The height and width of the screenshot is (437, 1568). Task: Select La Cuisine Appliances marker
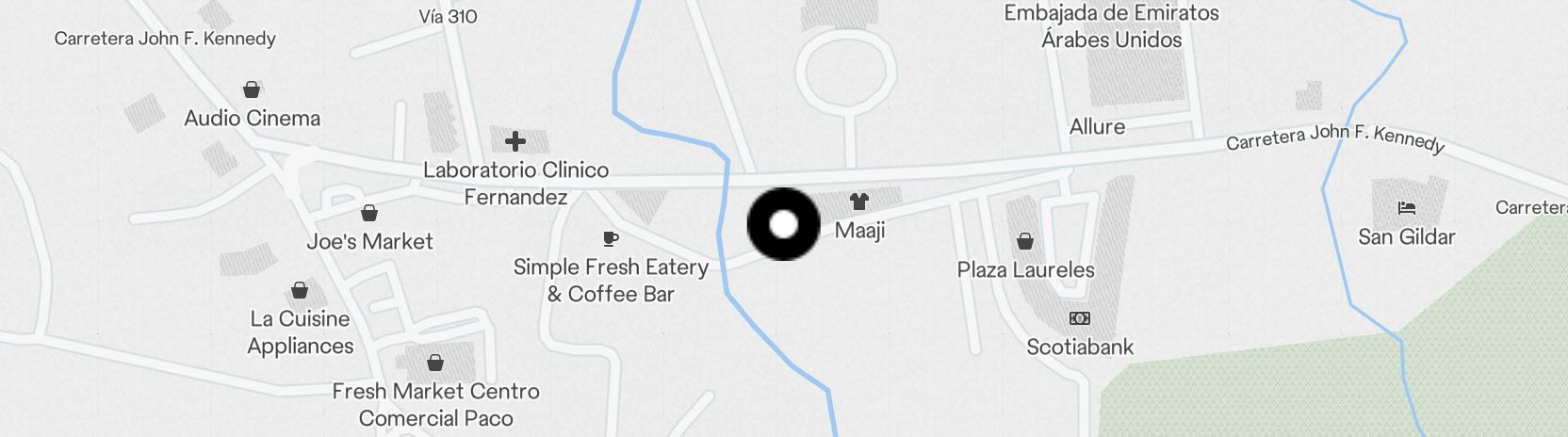300,291
